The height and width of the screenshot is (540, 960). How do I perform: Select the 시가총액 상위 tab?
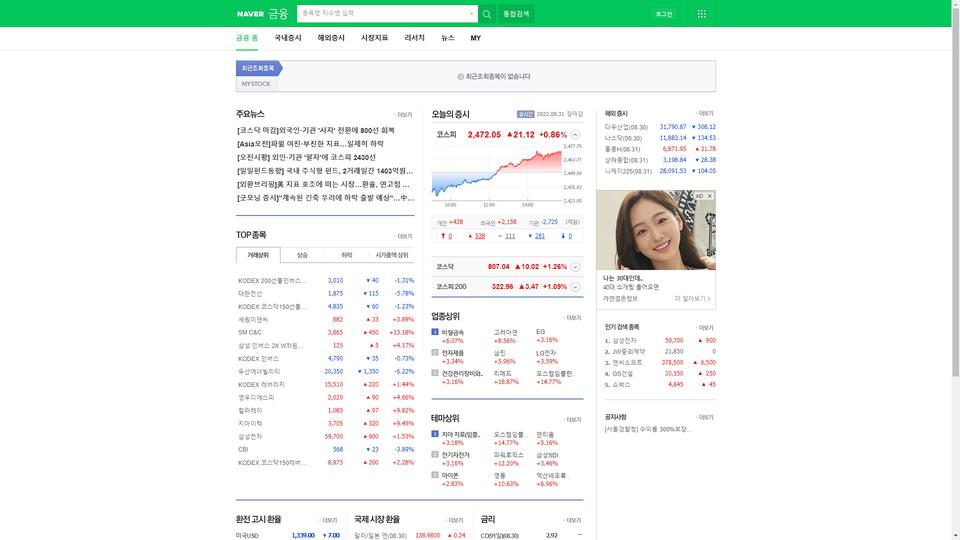tap(391, 255)
